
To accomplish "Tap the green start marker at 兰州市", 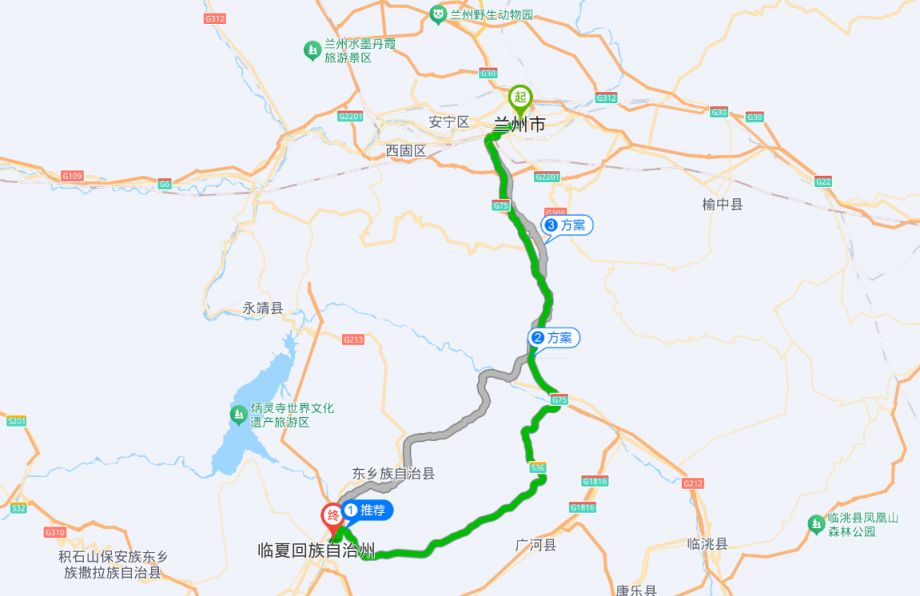I will (x=520, y=98).
